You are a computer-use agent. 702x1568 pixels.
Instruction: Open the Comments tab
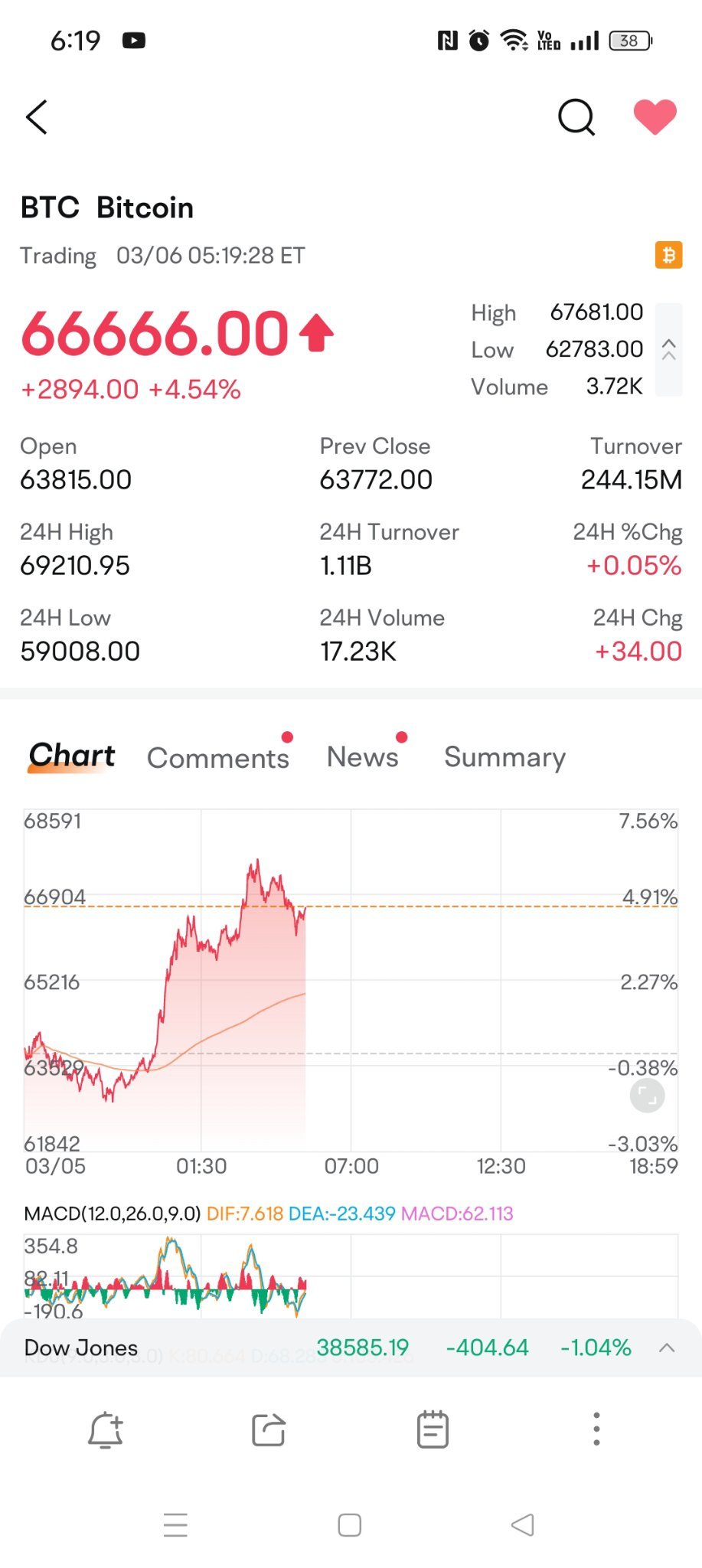click(x=217, y=758)
